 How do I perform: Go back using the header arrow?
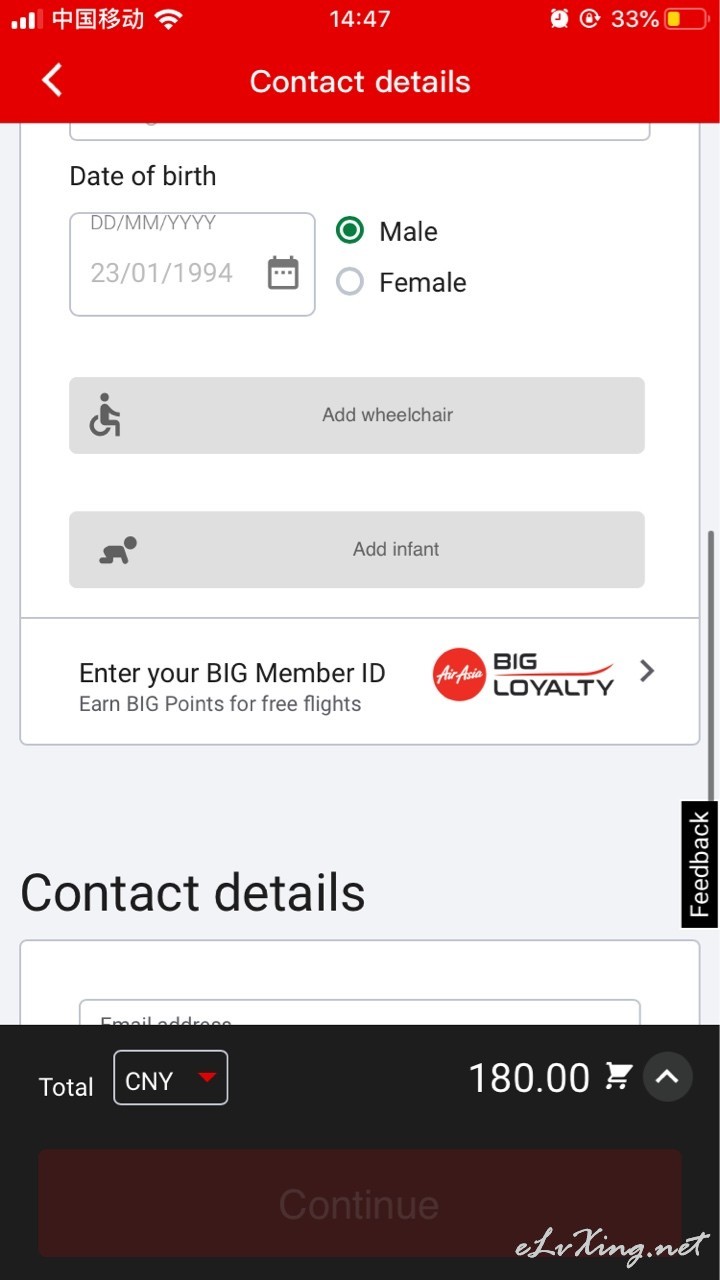52,80
